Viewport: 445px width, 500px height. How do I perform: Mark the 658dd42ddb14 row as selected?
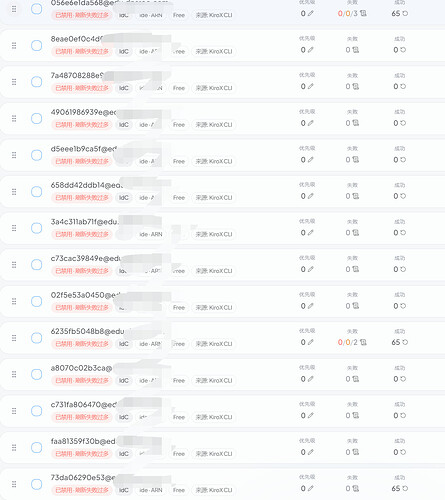[36, 192]
